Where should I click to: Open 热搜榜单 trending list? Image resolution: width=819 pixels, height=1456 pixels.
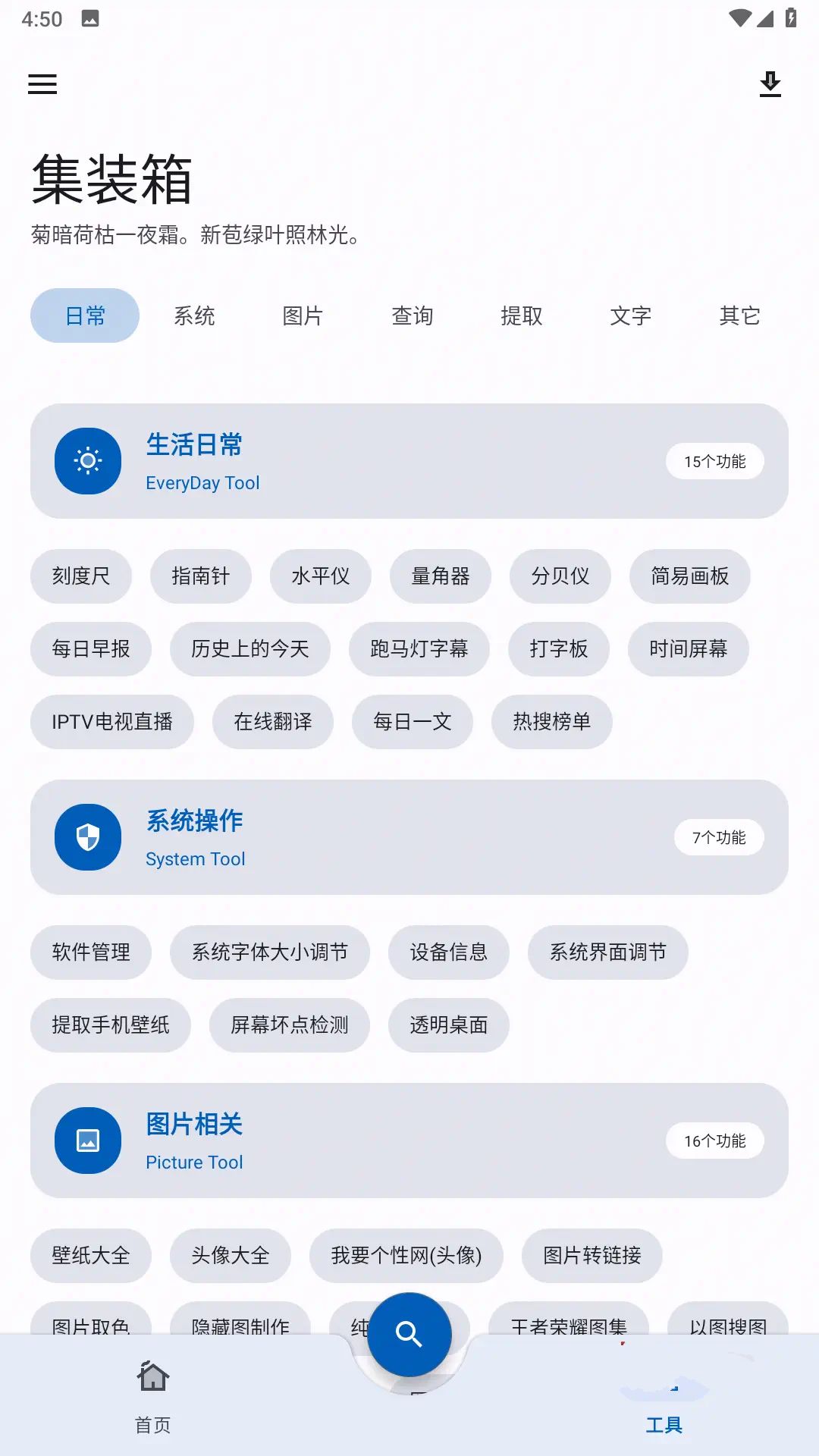pos(552,722)
